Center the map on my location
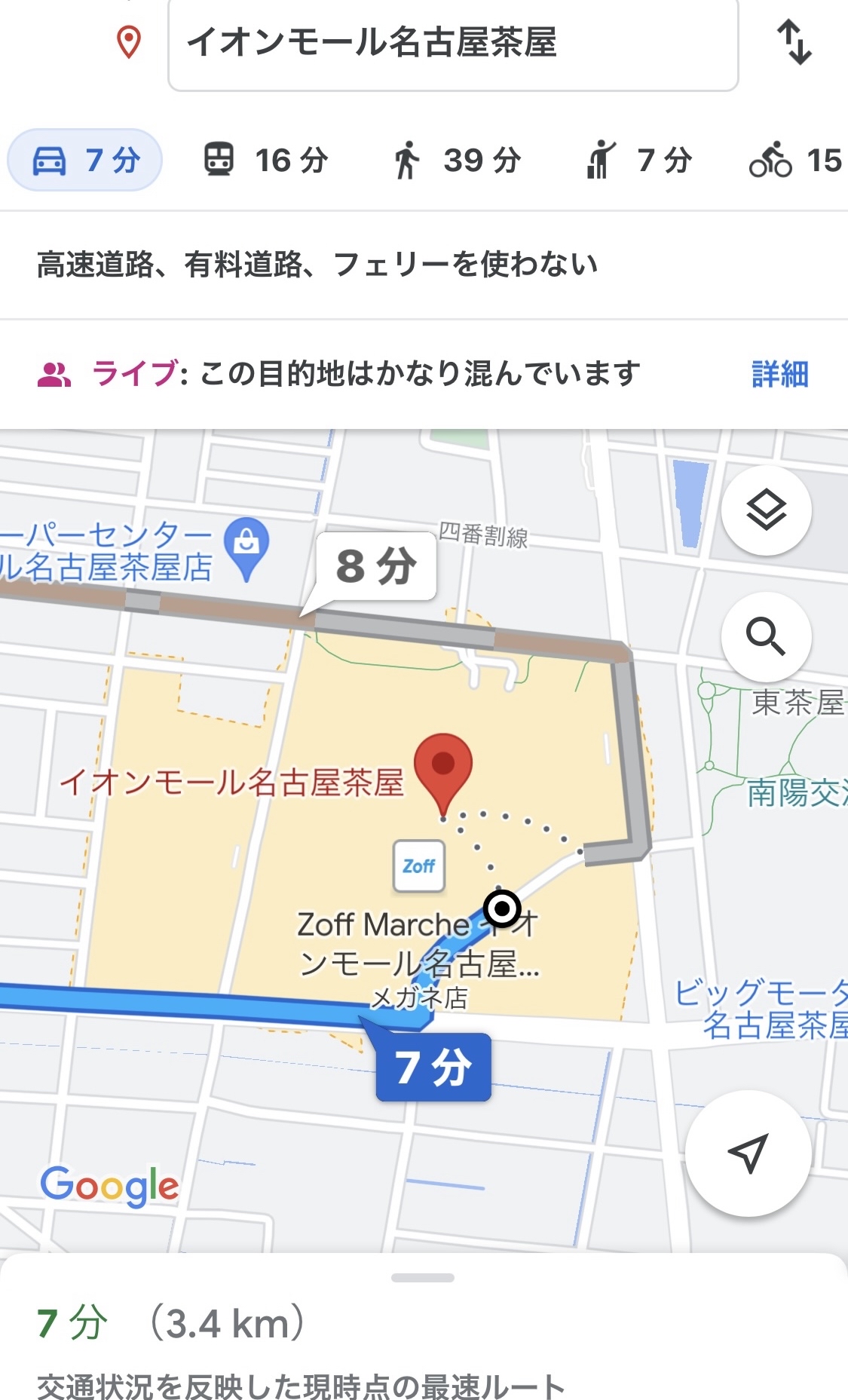 tap(748, 1153)
